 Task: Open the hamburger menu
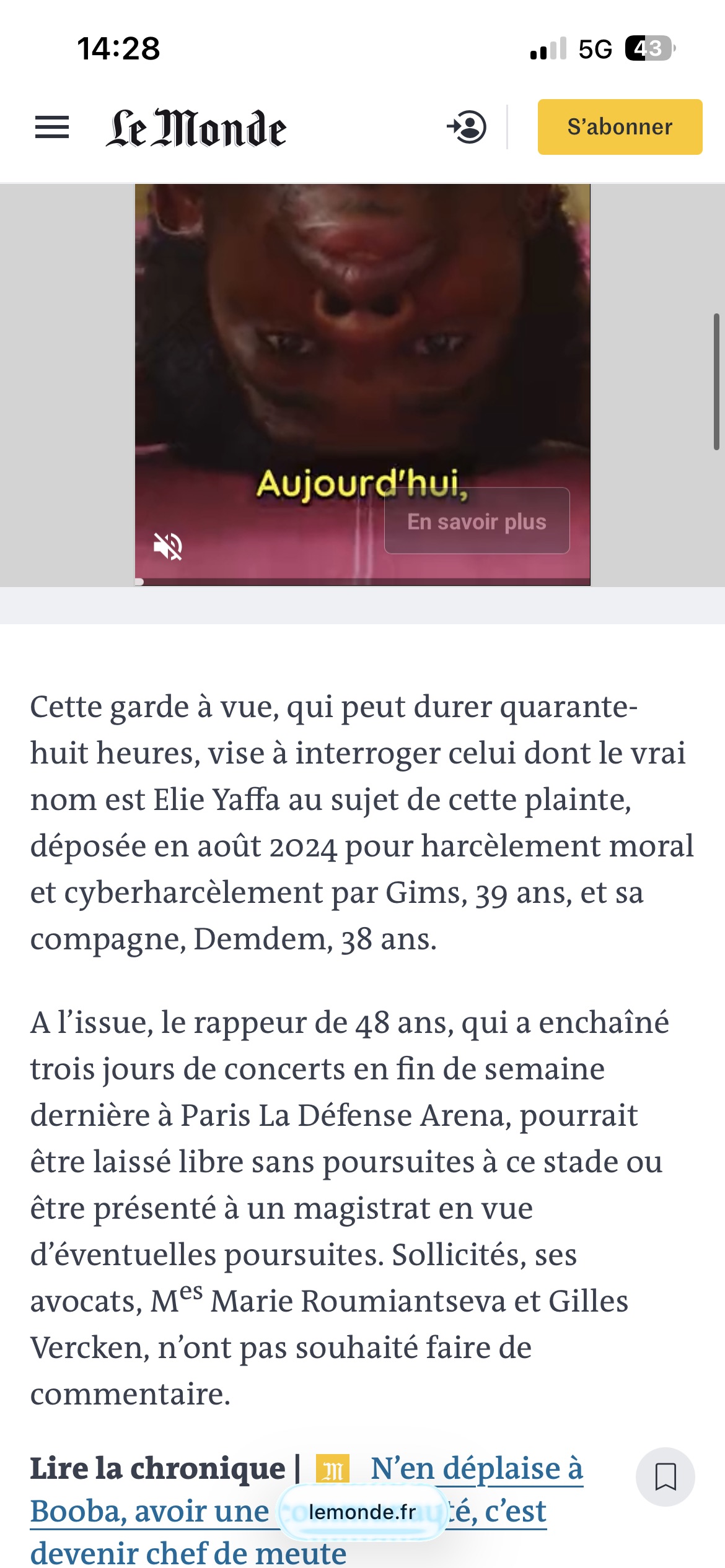tap(52, 128)
